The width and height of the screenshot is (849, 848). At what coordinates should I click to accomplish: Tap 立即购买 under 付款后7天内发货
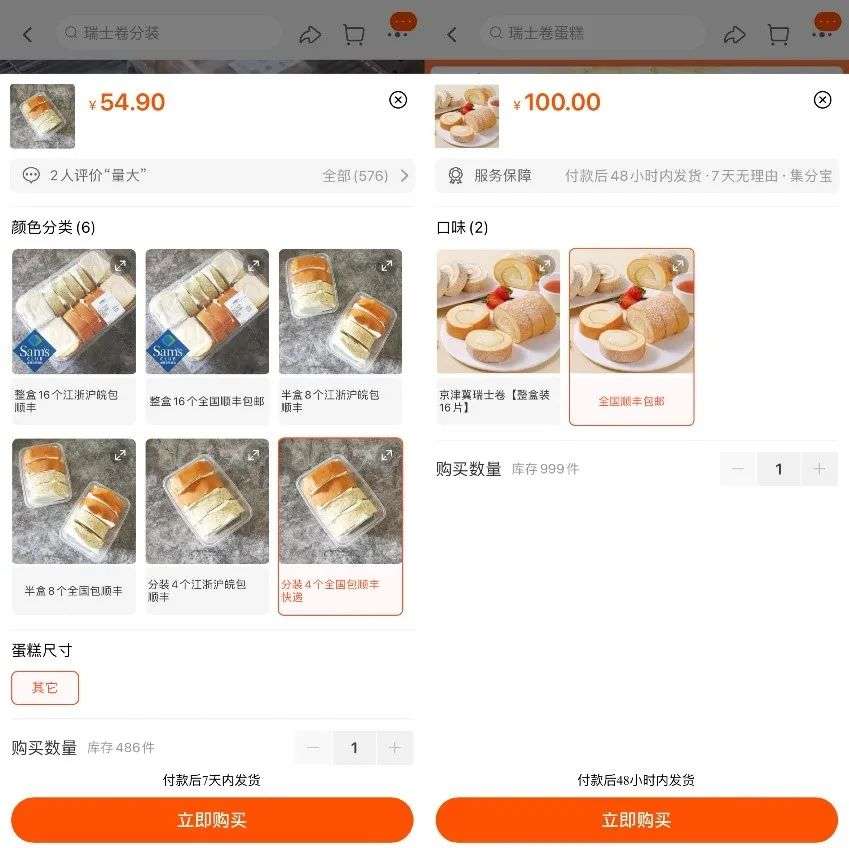pos(212,820)
